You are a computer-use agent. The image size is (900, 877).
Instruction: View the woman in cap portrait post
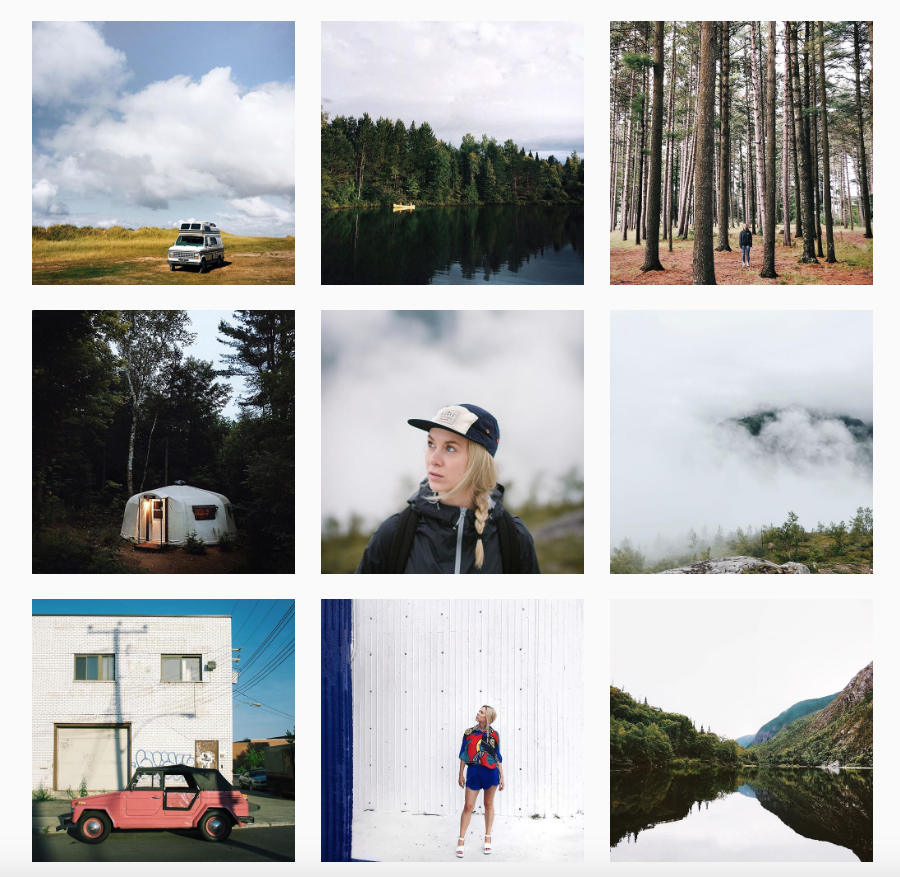452,442
